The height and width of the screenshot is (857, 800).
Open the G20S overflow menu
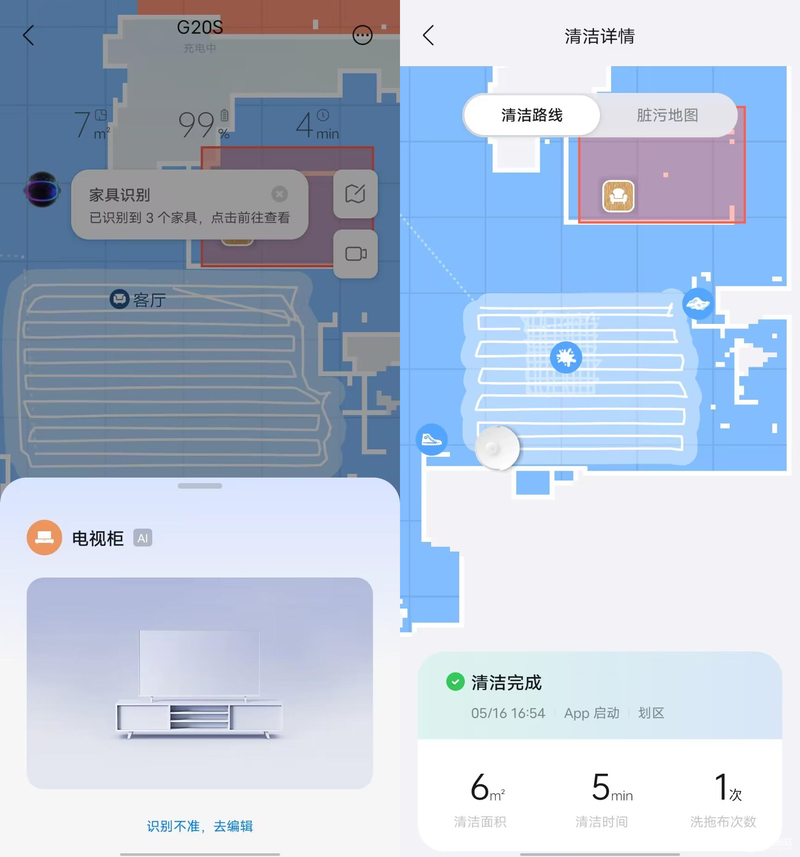pos(362,36)
